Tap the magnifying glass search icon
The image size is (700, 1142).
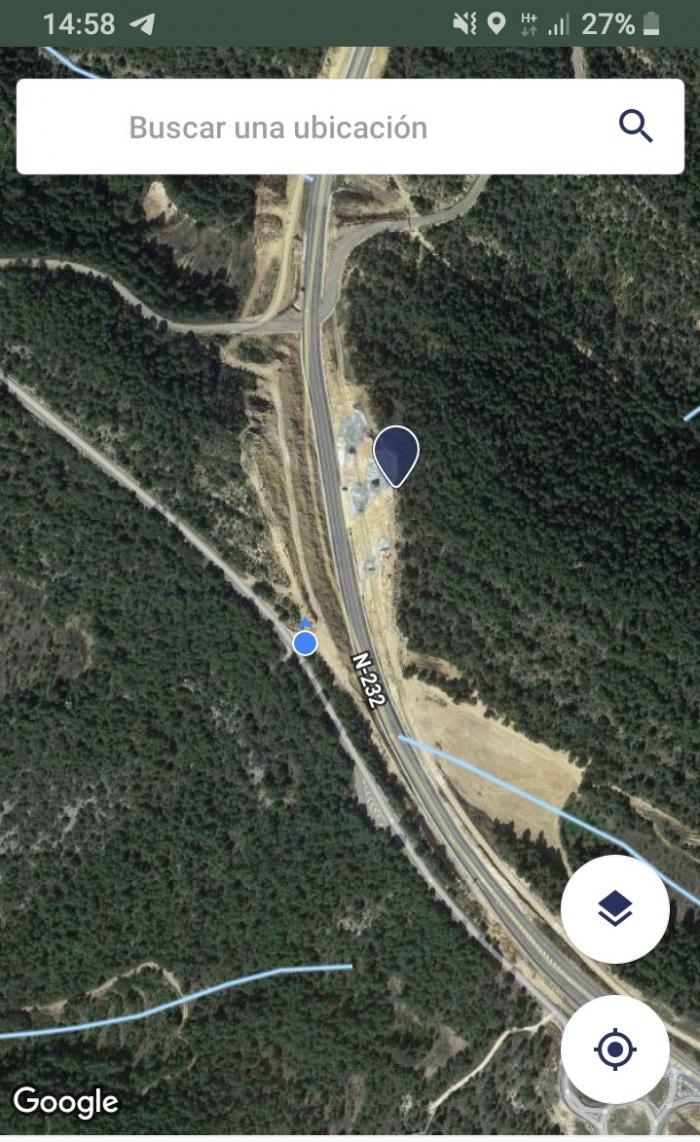coord(635,127)
